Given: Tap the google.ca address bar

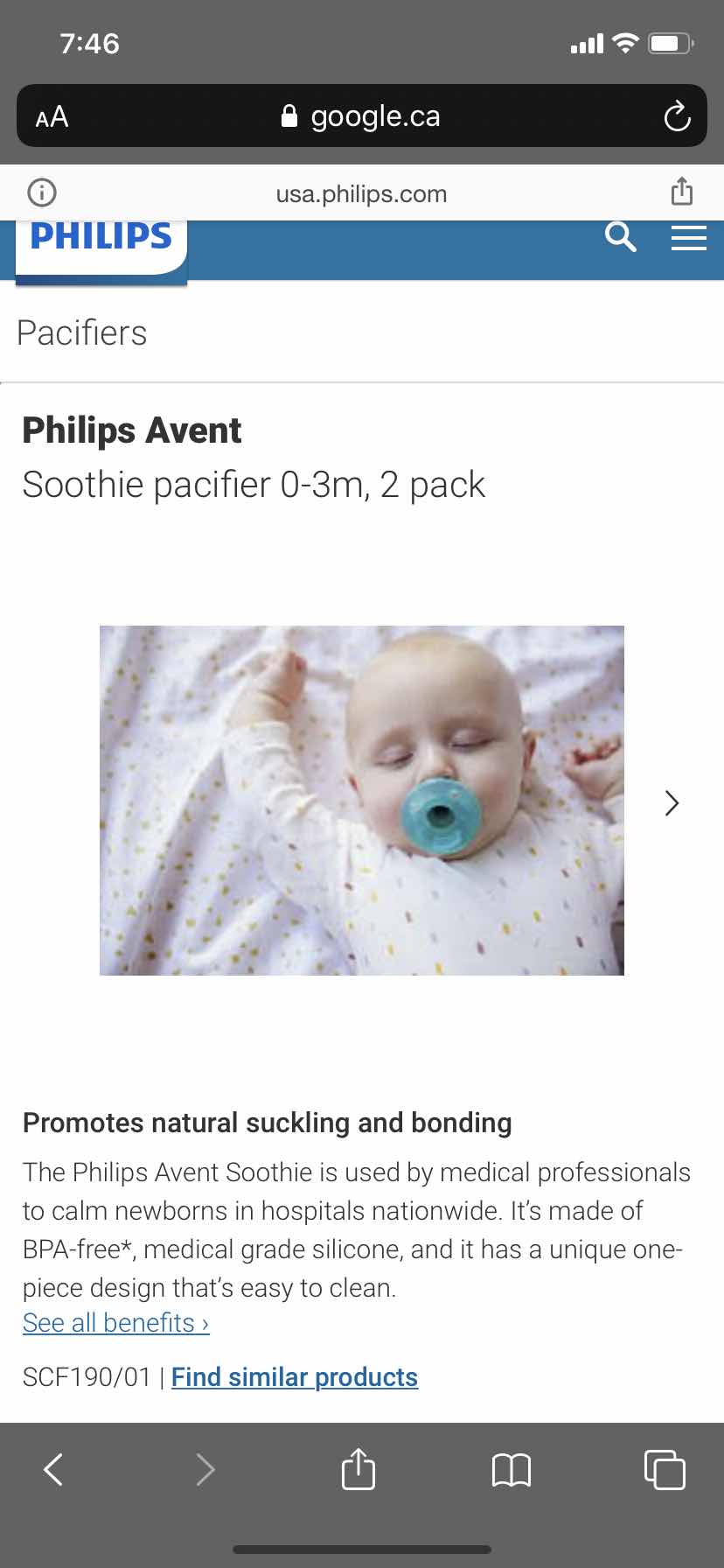Looking at the screenshot, I should pos(362,116).
